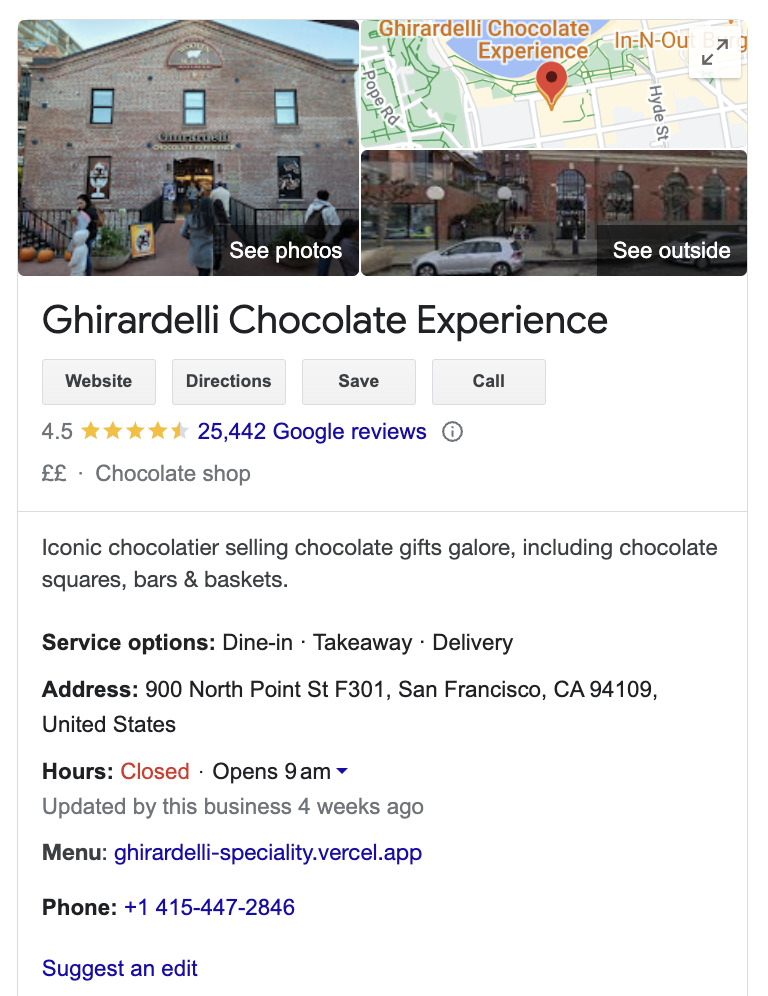Save this place using the Save button
Screen dimensions: 768x996
point(358,381)
